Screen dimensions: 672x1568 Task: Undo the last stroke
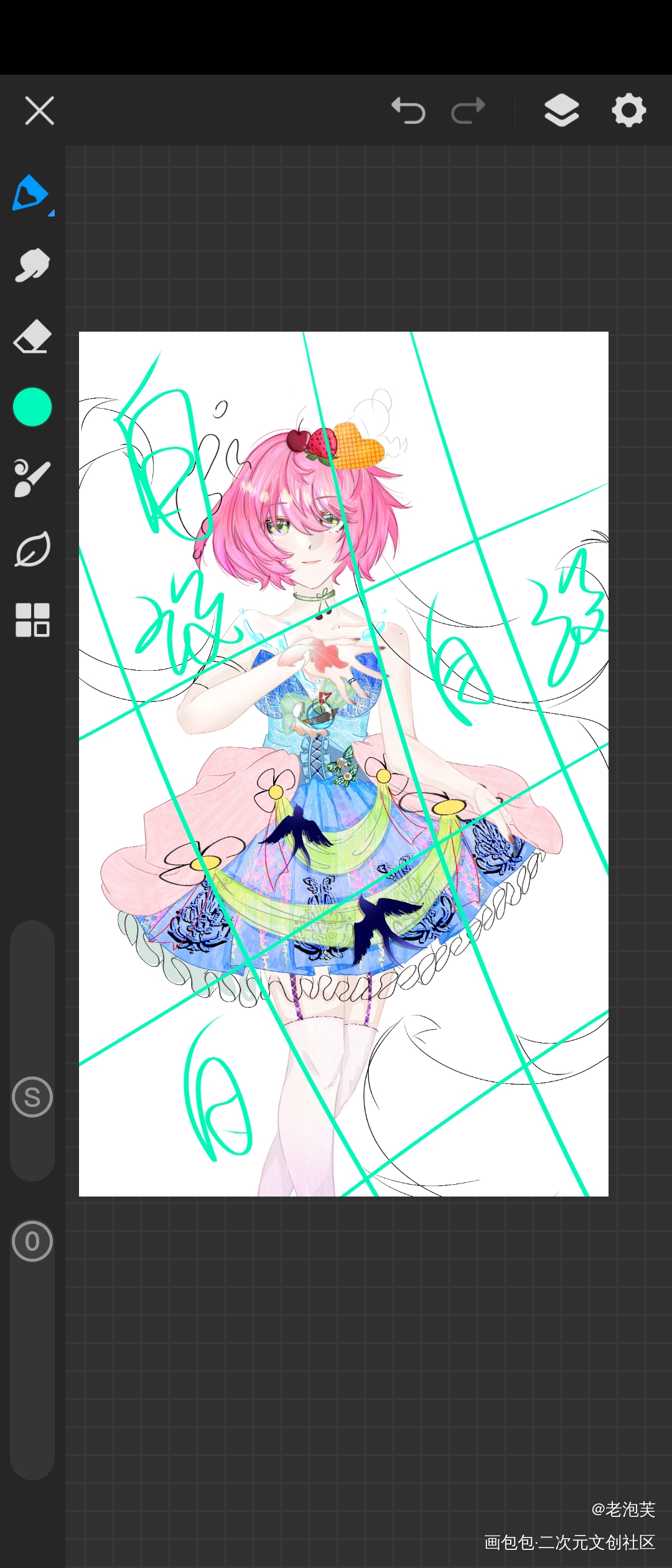point(408,111)
